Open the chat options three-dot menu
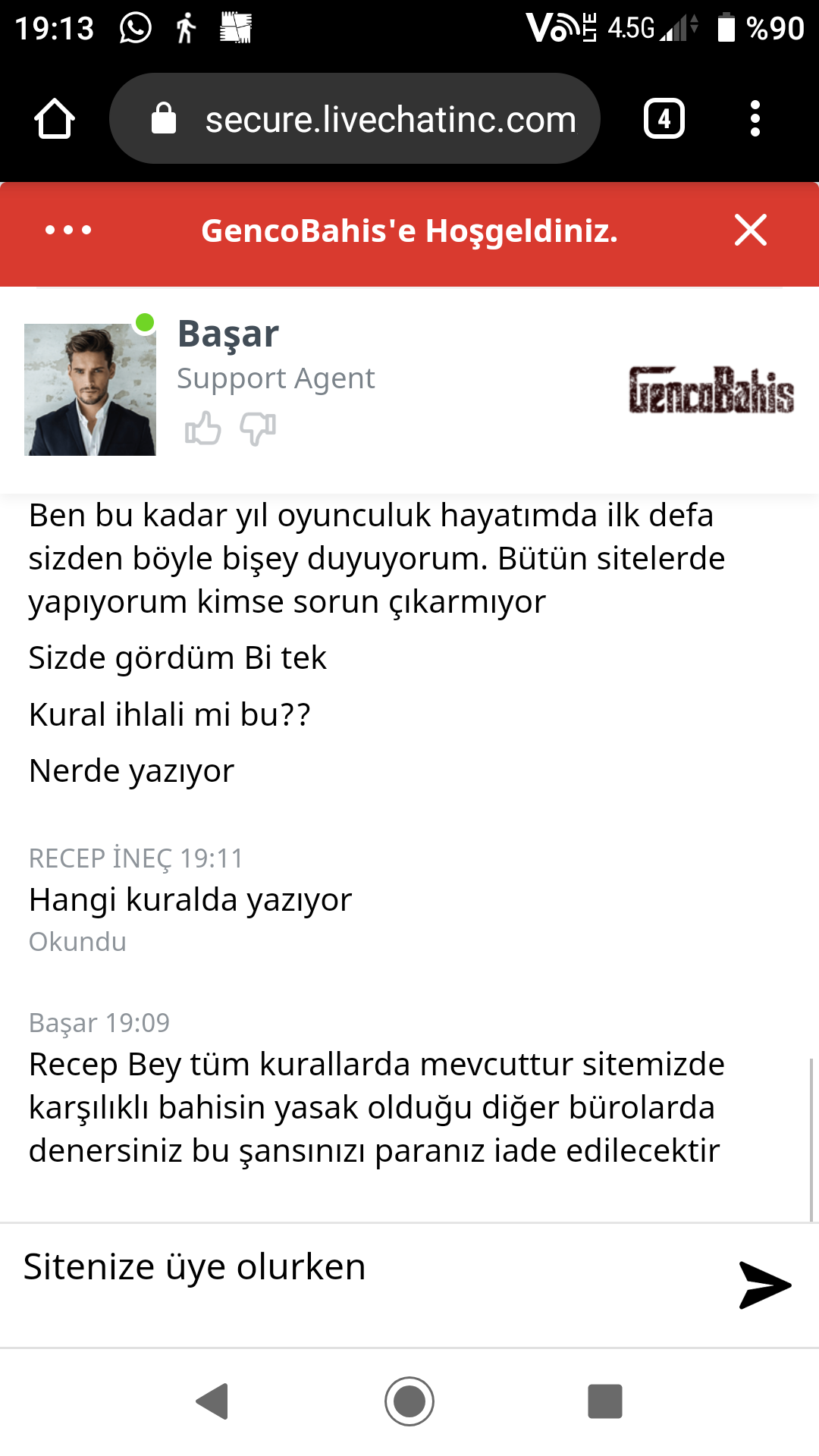 coord(68,230)
